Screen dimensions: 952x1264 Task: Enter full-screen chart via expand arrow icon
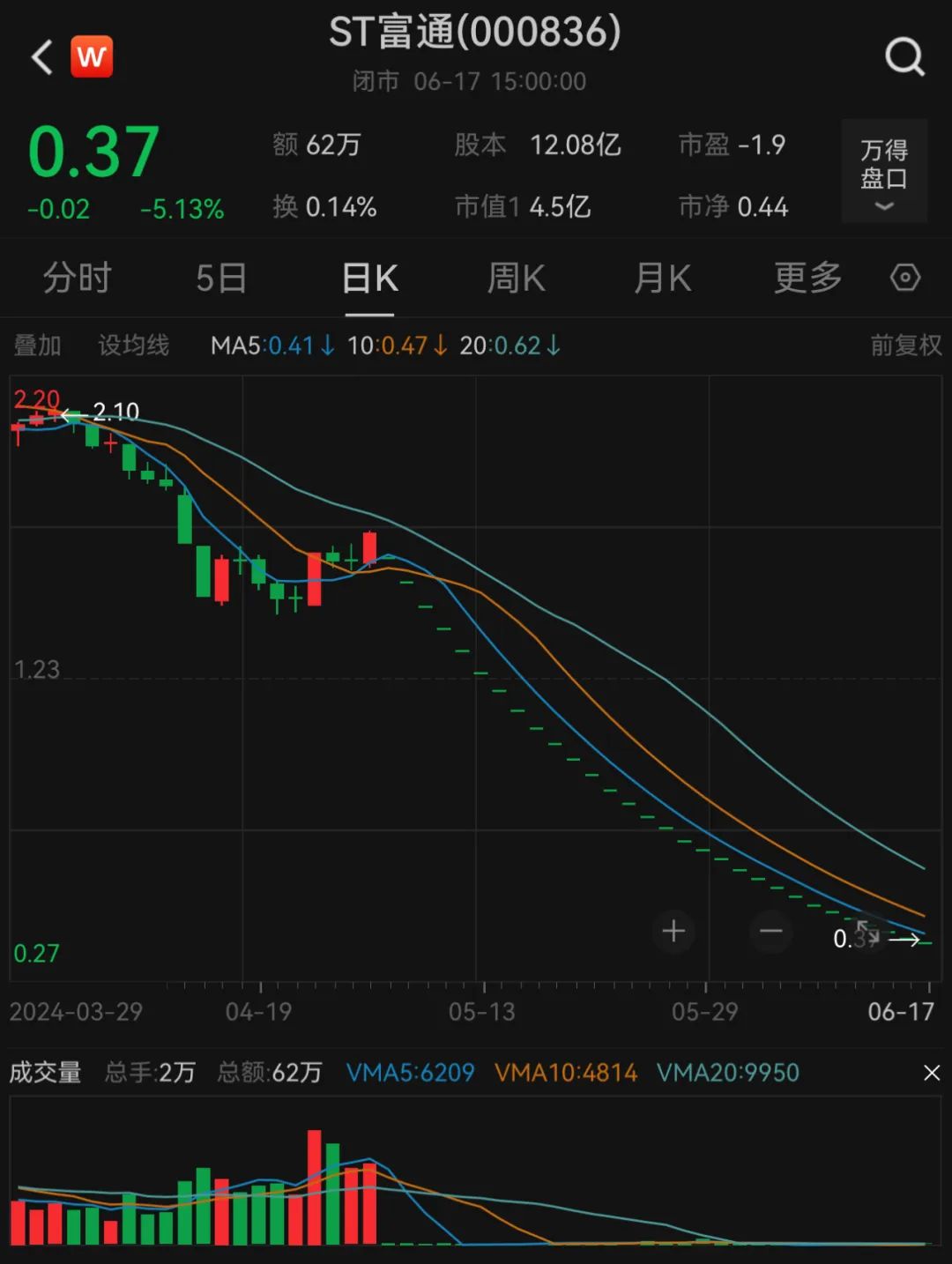866,931
